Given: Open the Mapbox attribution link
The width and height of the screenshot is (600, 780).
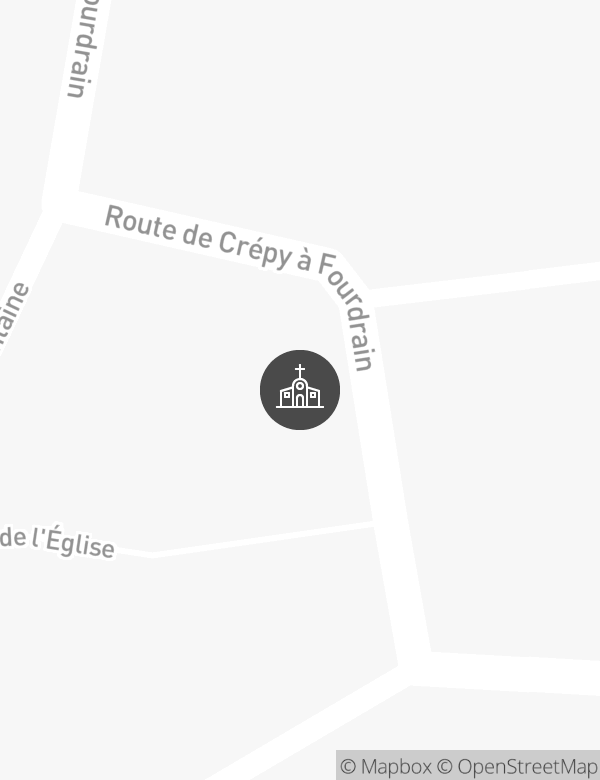Looking at the screenshot, I should click(x=386, y=767).
